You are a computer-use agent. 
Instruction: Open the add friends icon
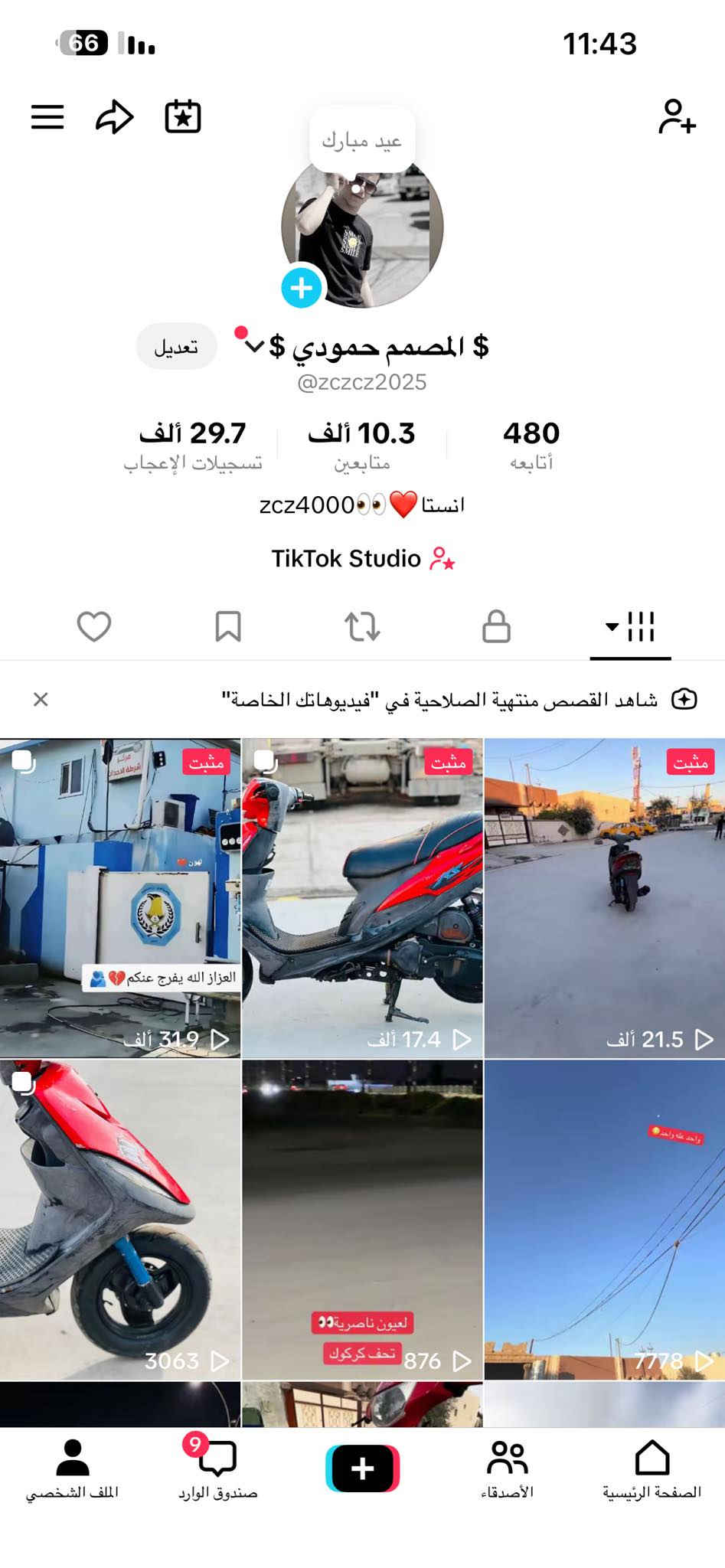(677, 117)
